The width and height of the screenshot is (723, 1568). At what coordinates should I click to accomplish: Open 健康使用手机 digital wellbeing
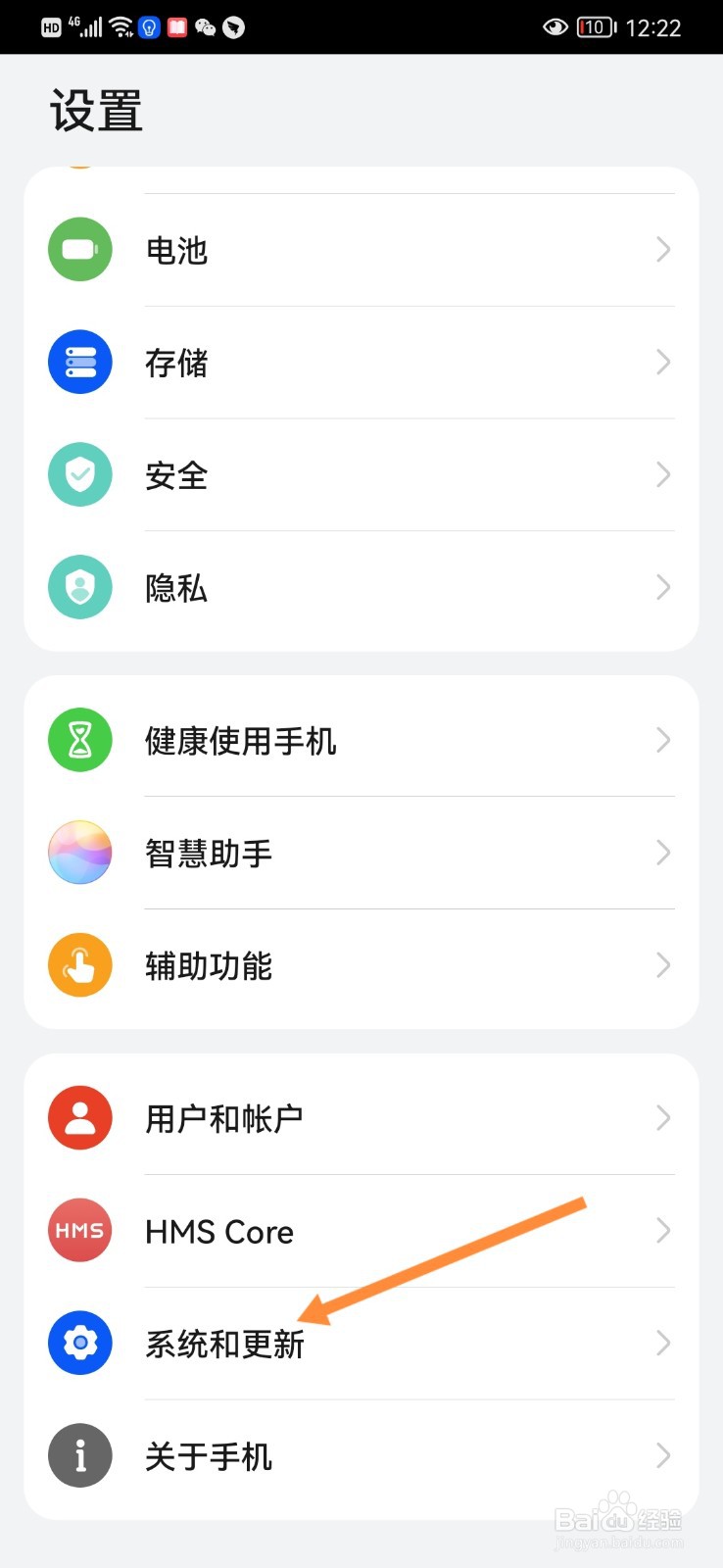click(x=361, y=740)
